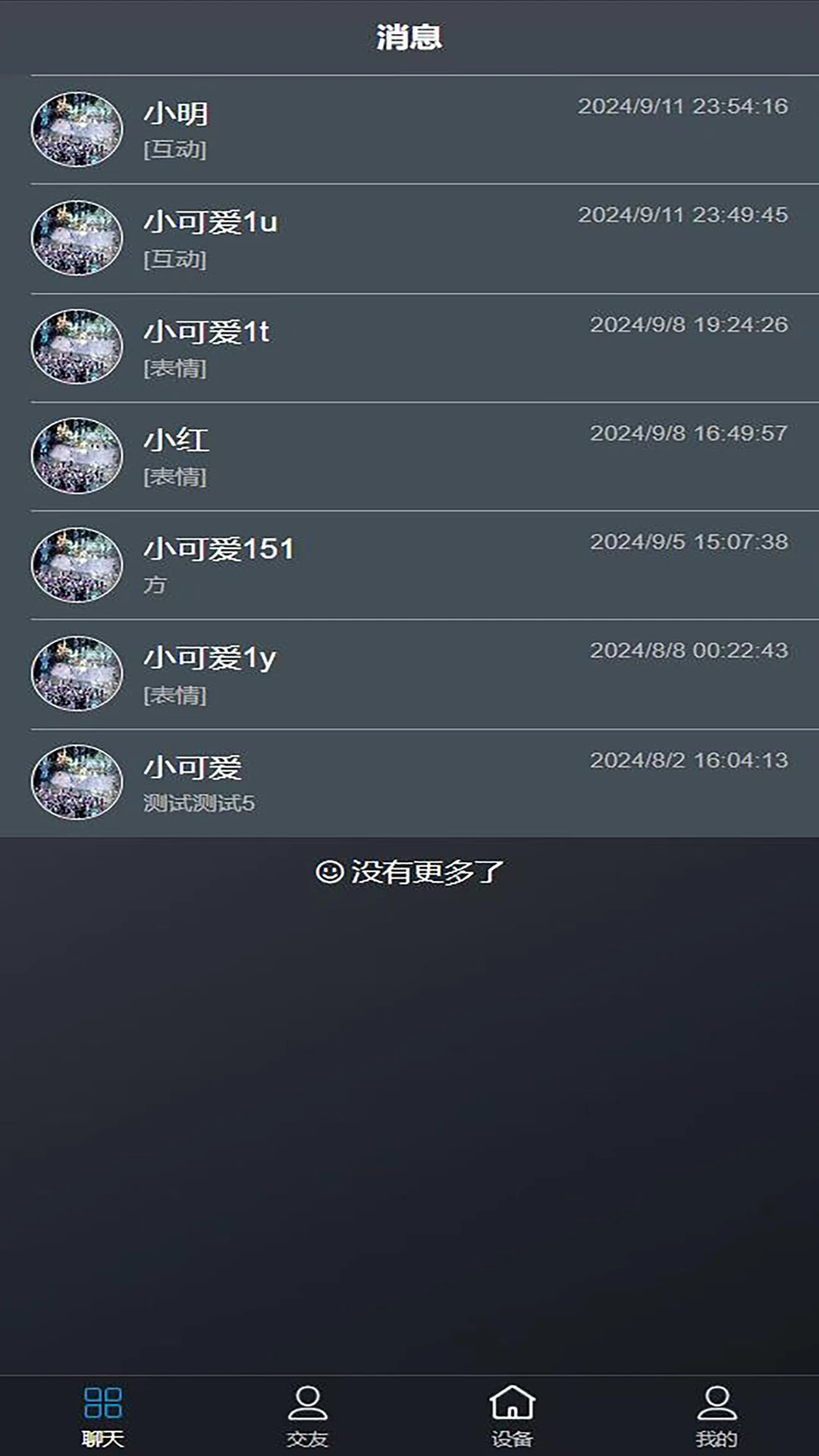This screenshot has height=1456, width=819.
Task: Open the chat with 小红
Action: tap(409, 456)
